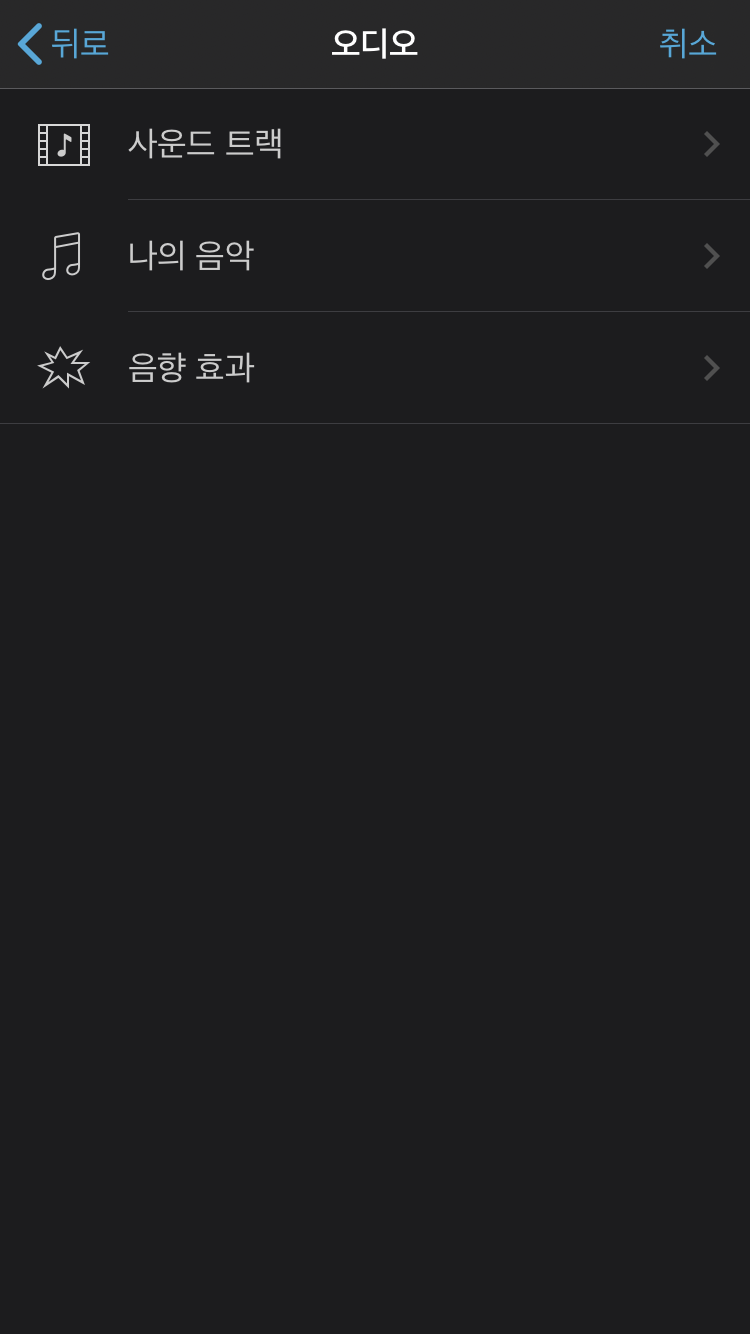The image size is (750, 1334).
Task: Tap the rightmost arrow on the soundtrack row
Action: [710, 144]
